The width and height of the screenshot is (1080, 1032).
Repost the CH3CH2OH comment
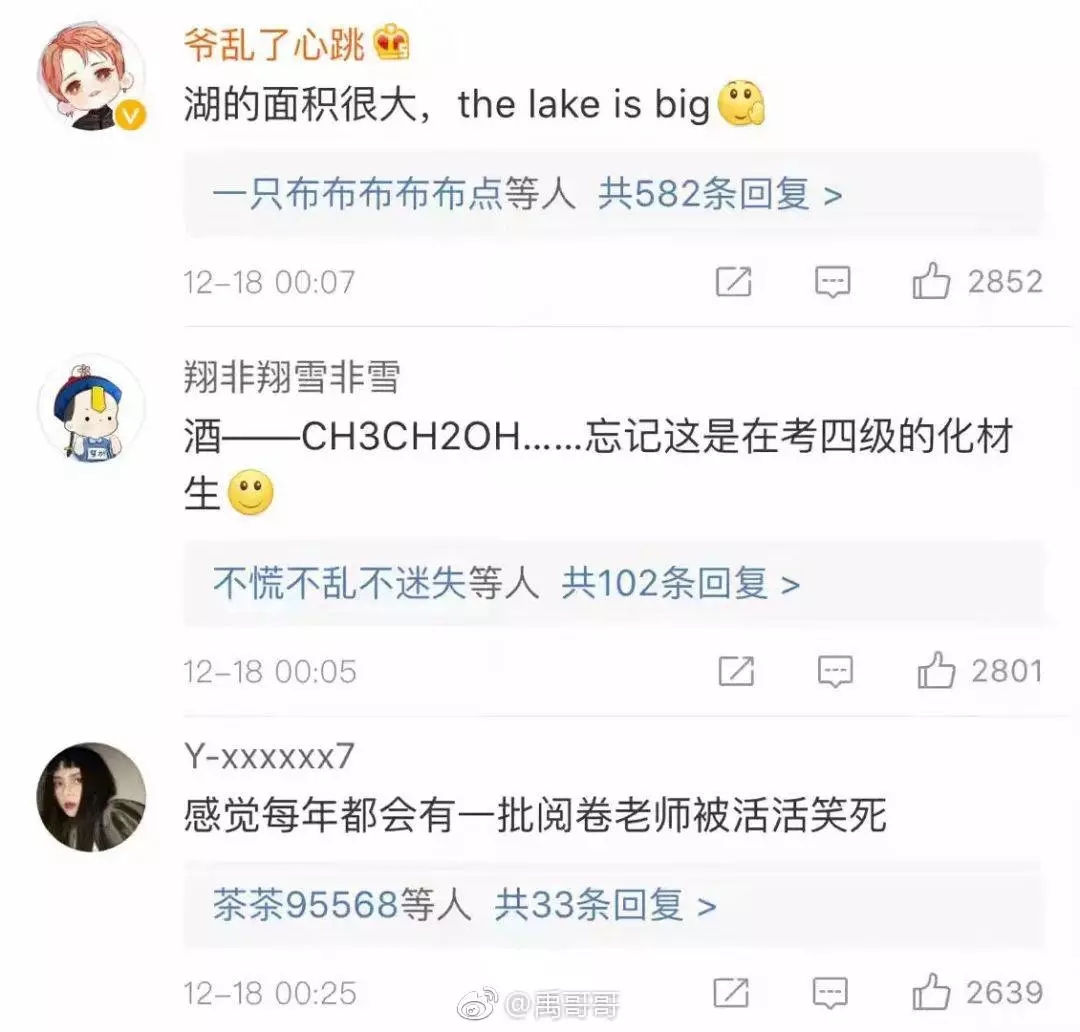click(x=736, y=672)
